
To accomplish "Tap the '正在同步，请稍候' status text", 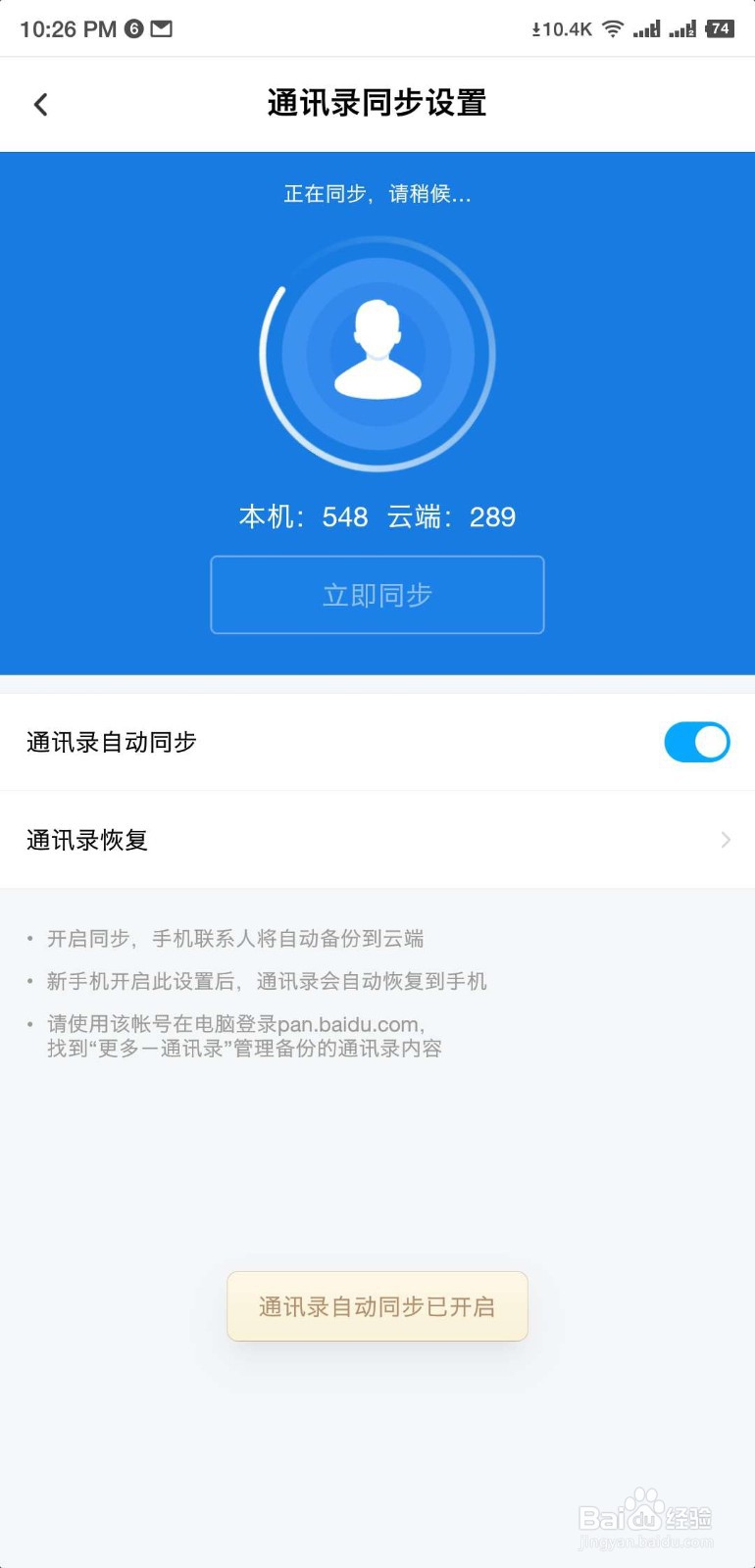I will tap(377, 194).
